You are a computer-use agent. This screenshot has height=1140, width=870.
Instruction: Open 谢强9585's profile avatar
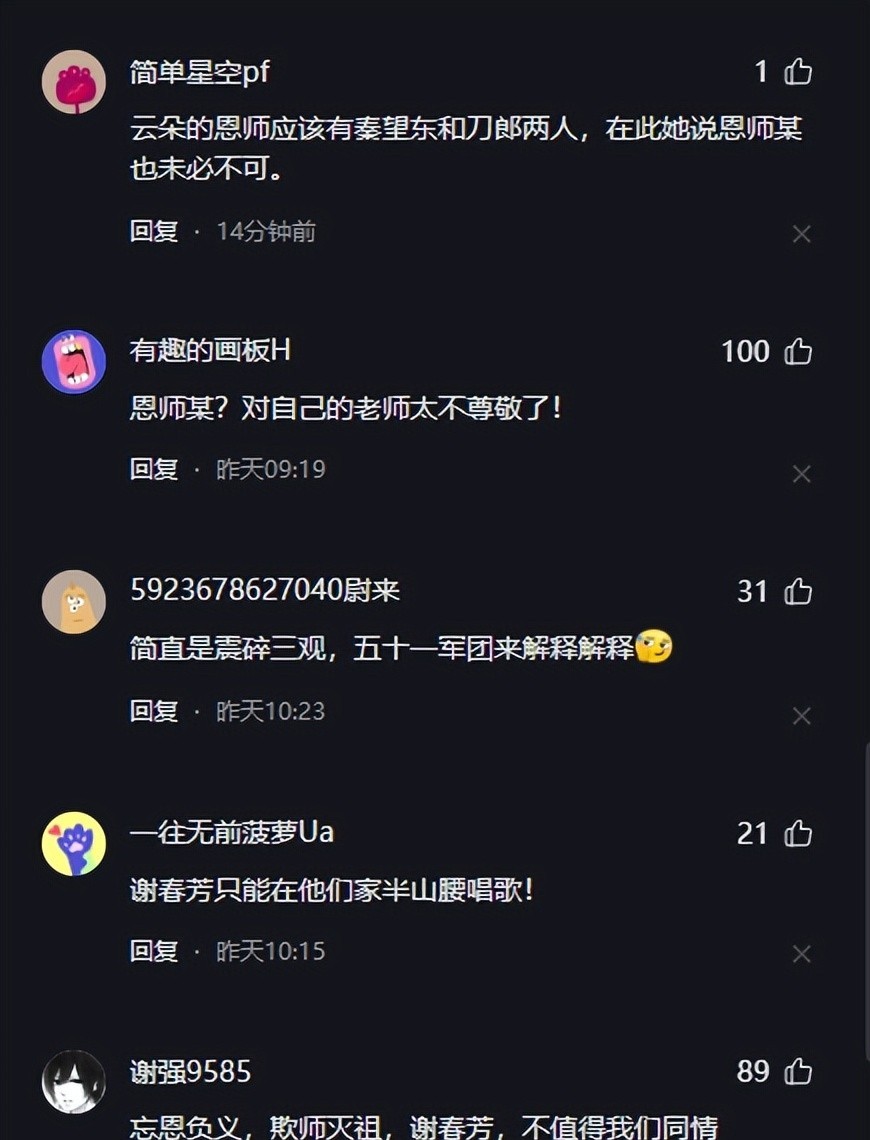point(74,1082)
